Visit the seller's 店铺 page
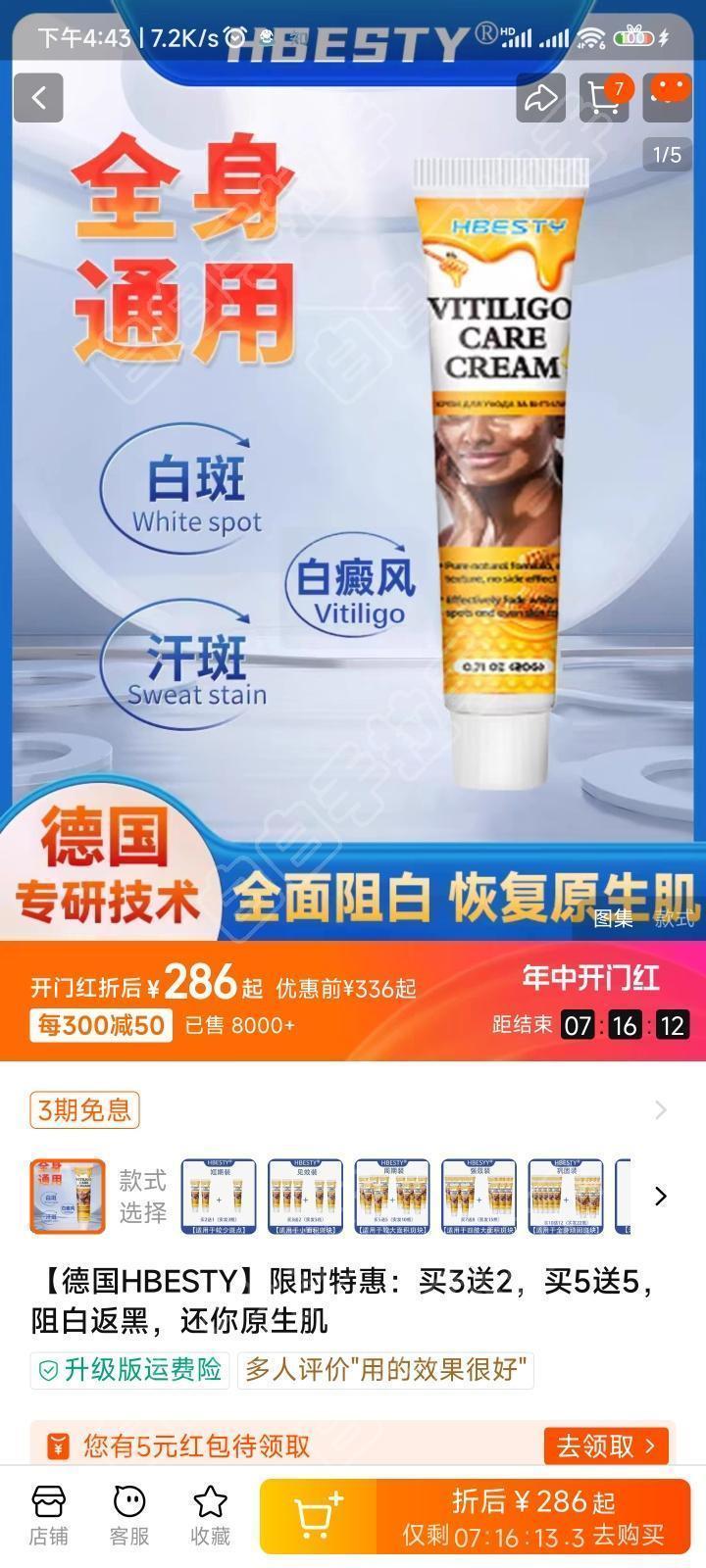706x1568 pixels. coord(48,1515)
